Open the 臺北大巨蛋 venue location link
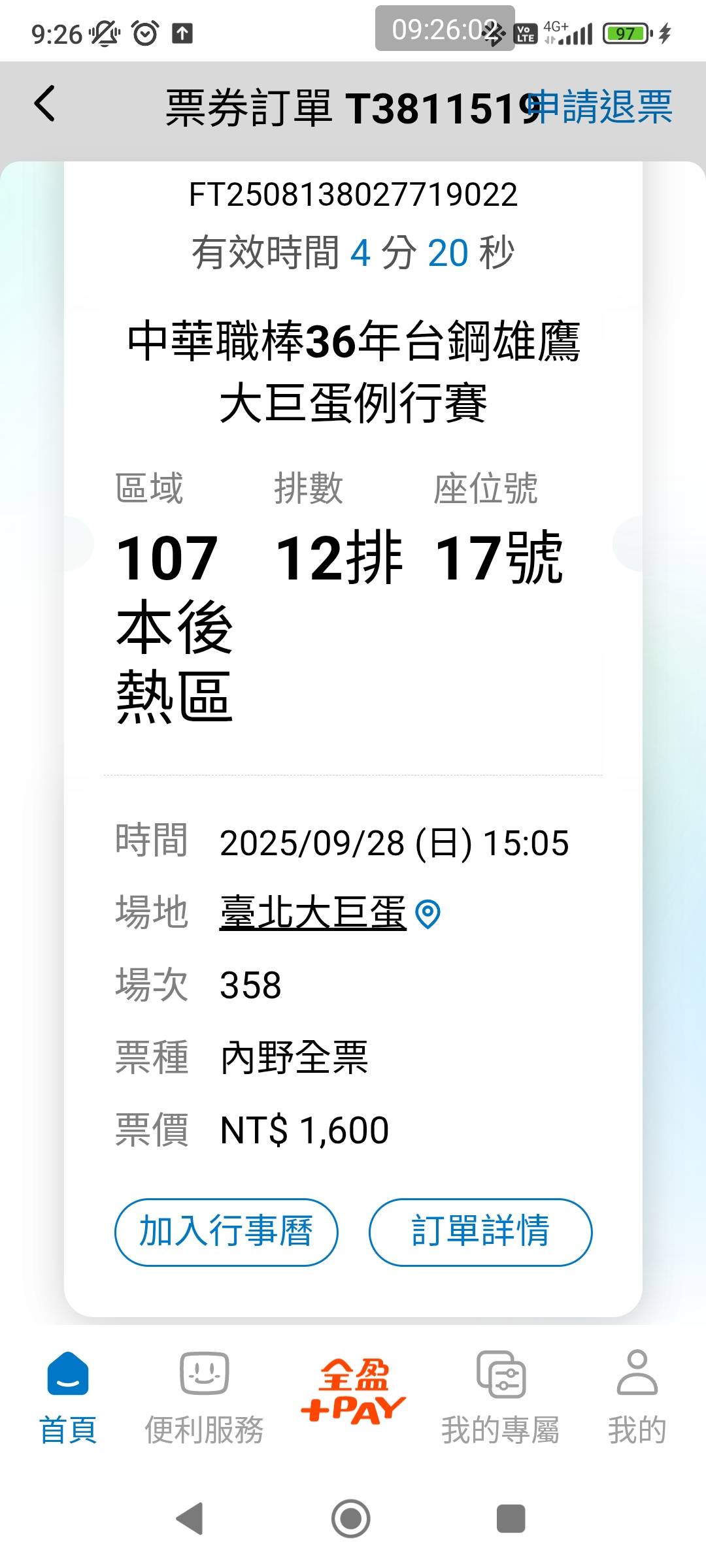 point(314,913)
